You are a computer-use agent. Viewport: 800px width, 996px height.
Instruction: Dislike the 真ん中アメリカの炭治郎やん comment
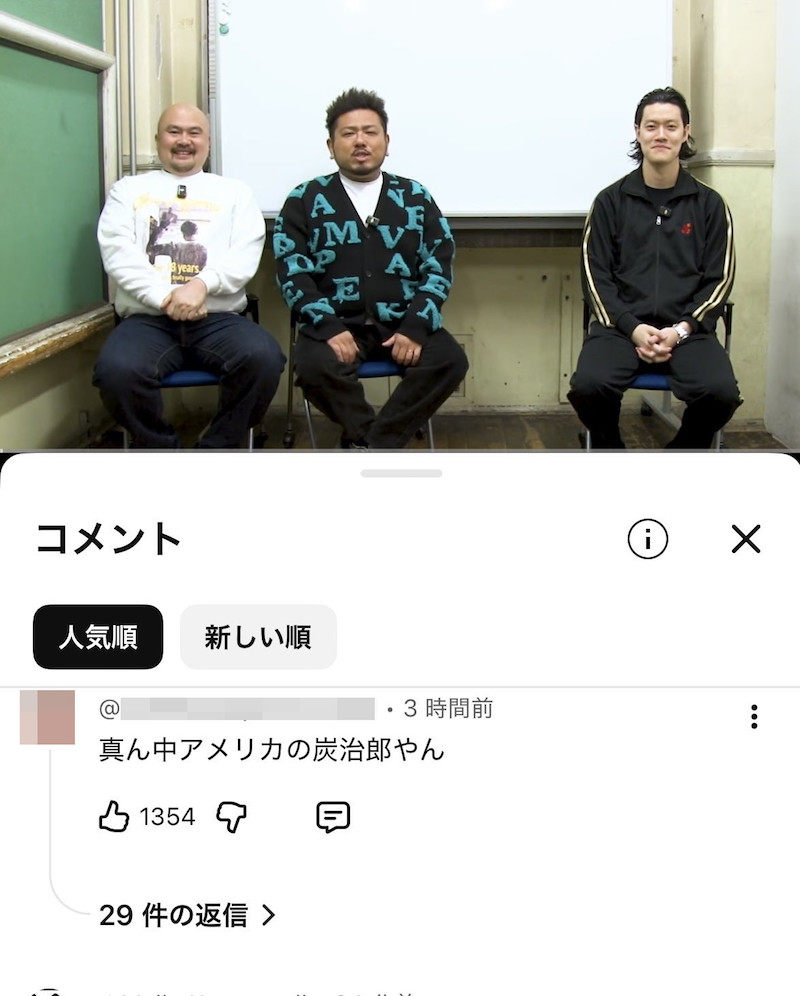(x=232, y=817)
